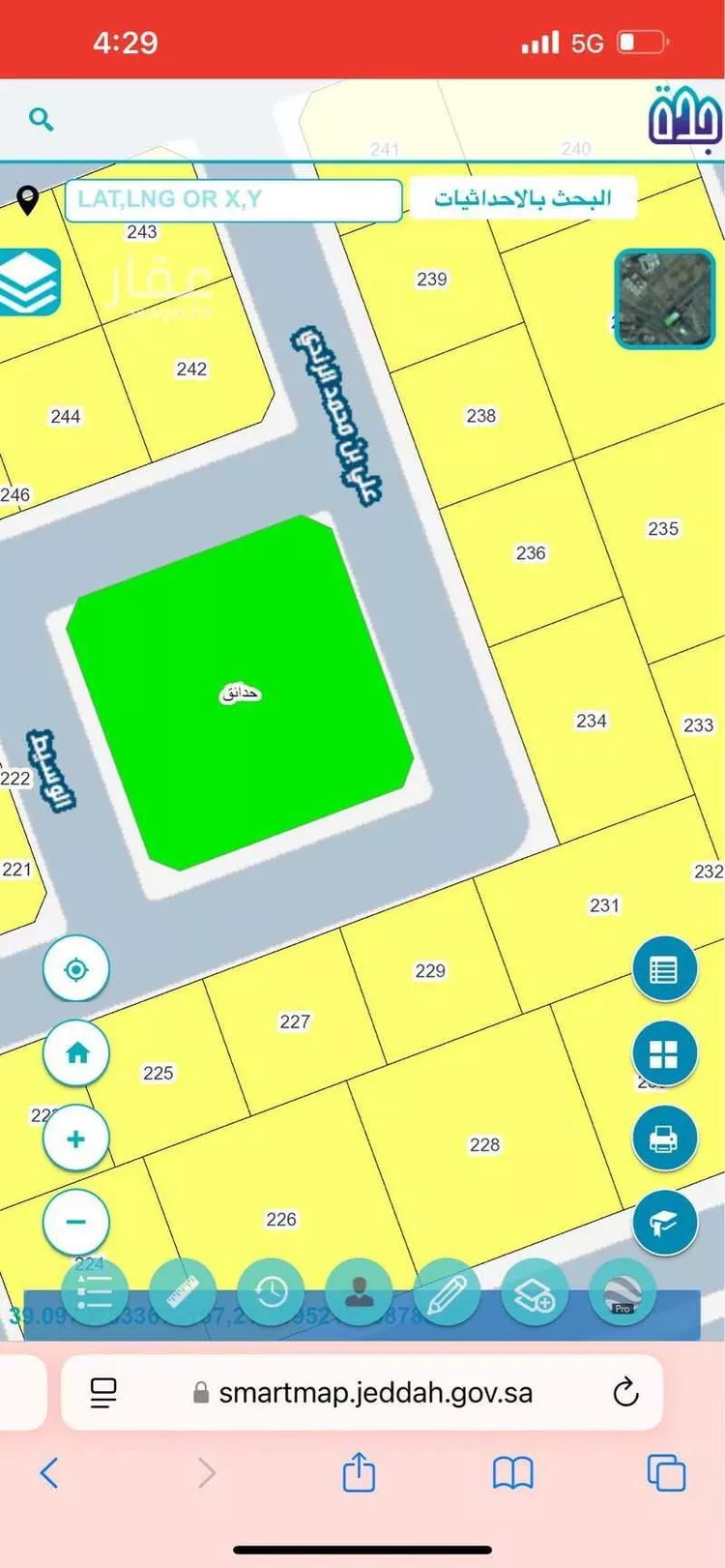Zoom in with the plus button
The width and height of the screenshot is (725, 1568).
(x=76, y=1139)
